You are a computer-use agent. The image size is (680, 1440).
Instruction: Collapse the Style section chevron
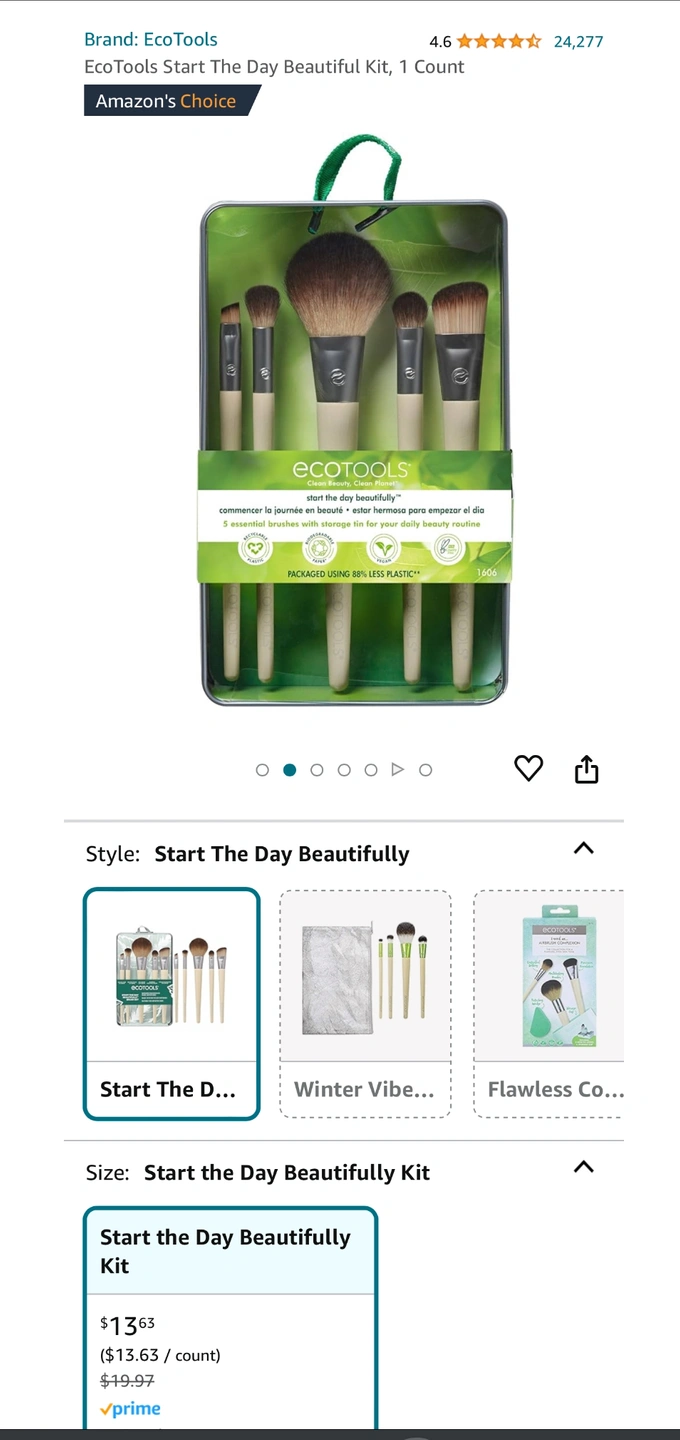[x=584, y=848]
